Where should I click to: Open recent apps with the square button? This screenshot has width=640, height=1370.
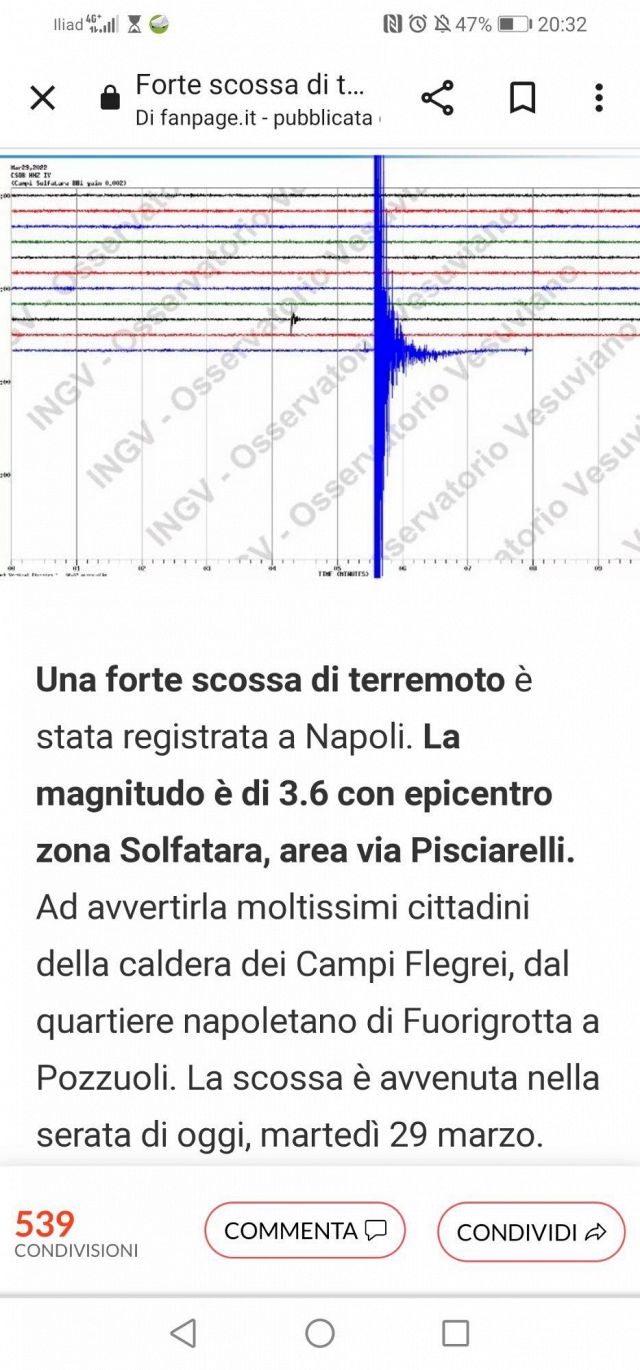[456, 1332]
